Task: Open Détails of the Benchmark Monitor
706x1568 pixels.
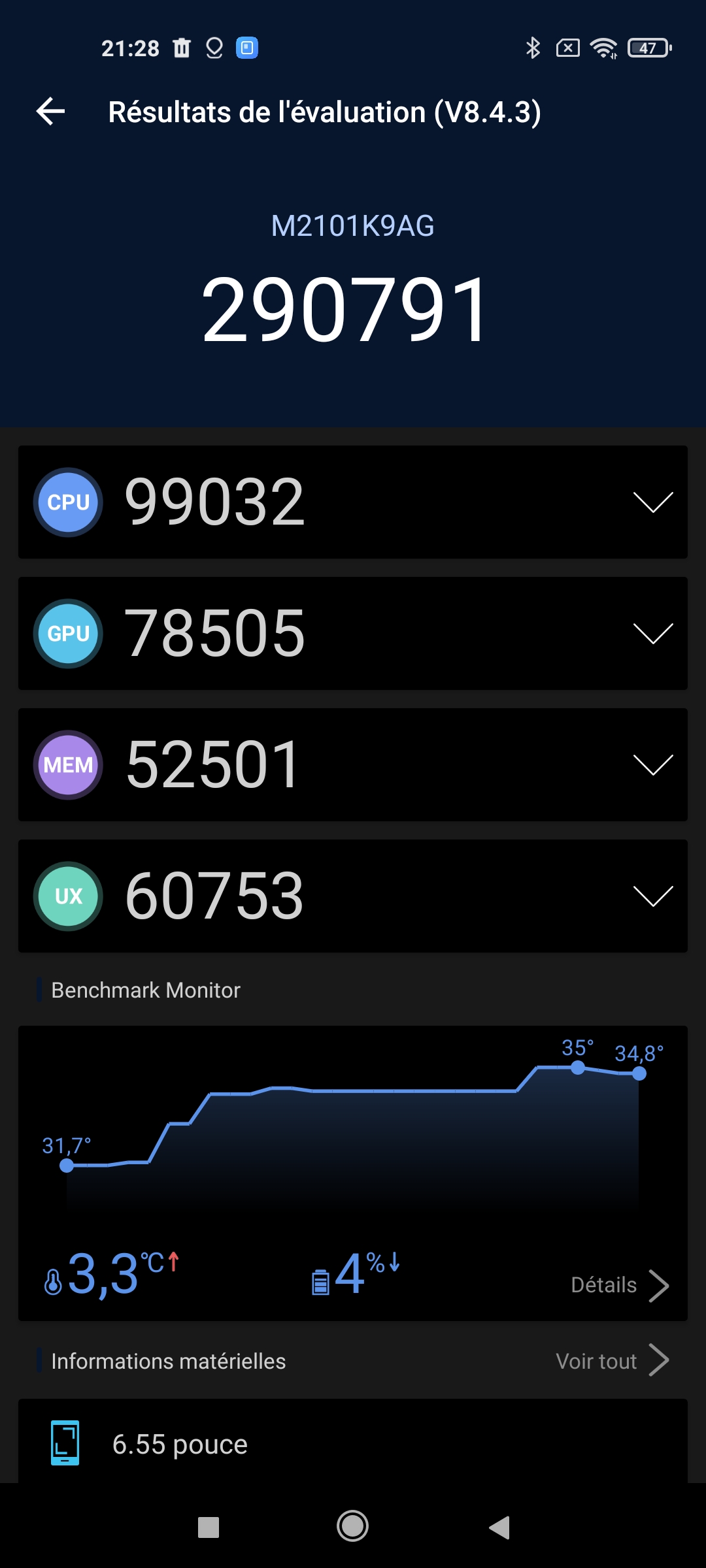Action: pyautogui.click(x=618, y=1285)
